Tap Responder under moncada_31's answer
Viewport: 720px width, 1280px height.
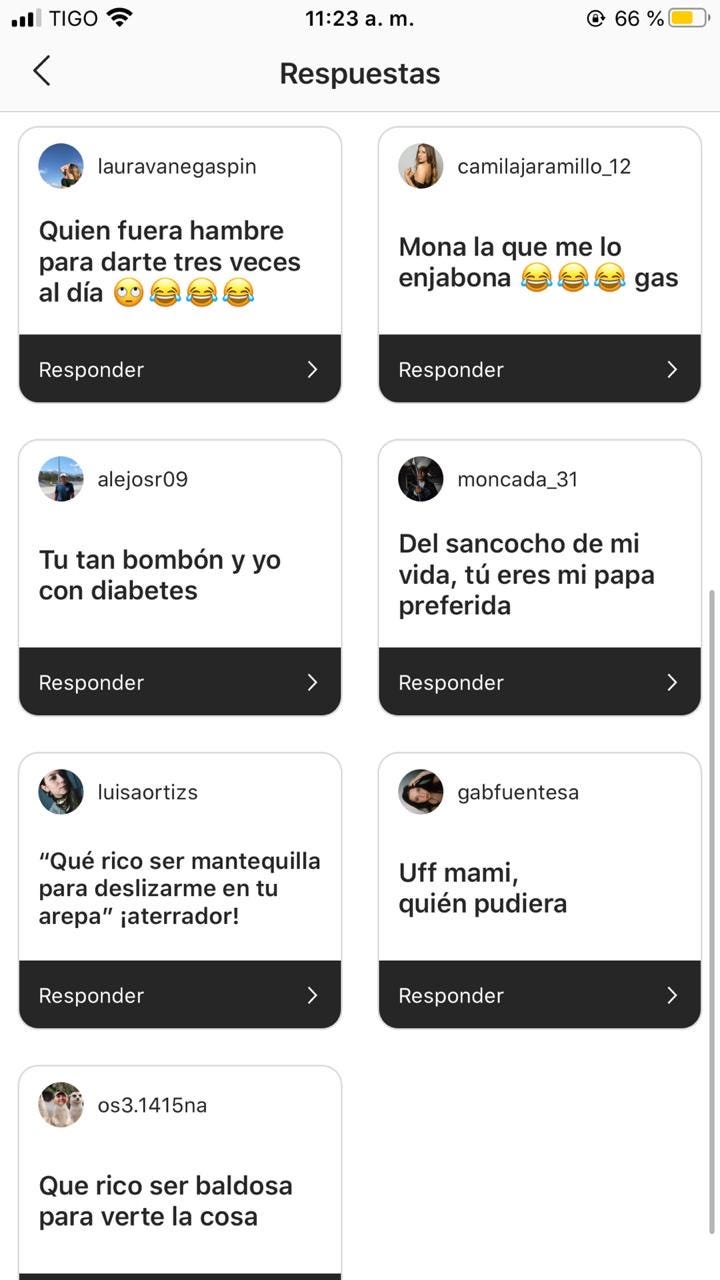point(540,682)
